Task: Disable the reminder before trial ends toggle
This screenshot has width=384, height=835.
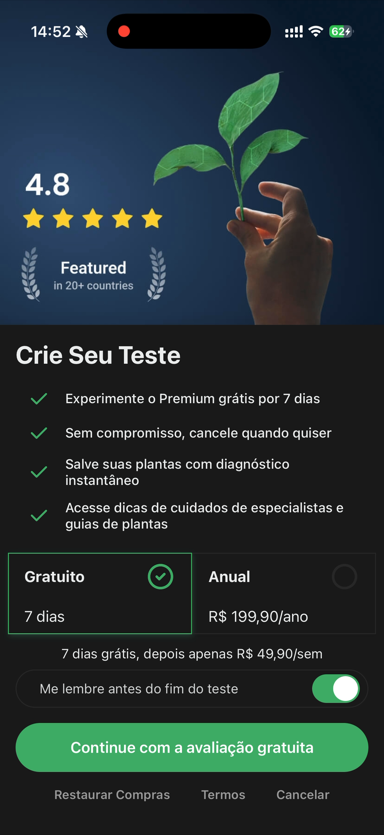Action: point(336,689)
